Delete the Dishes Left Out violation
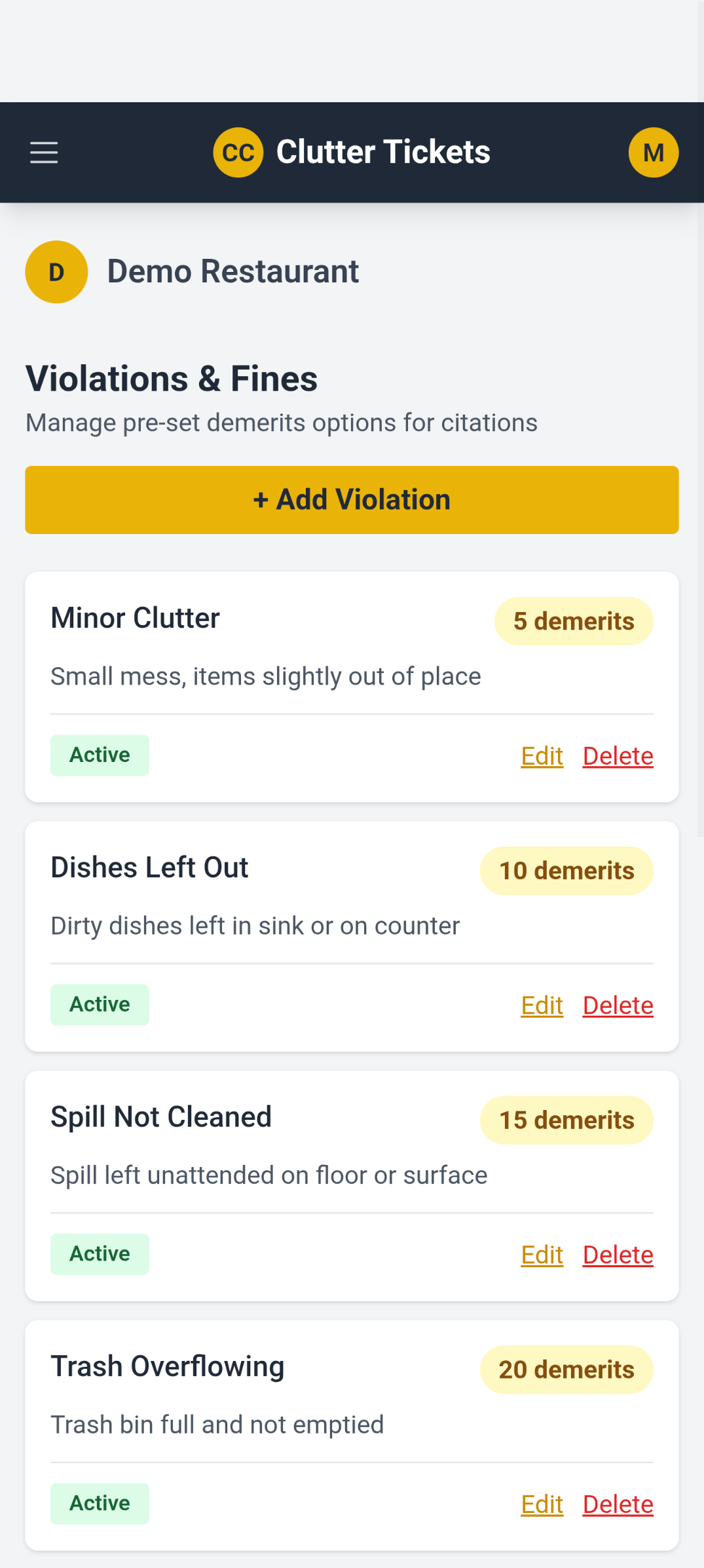 point(618,1005)
